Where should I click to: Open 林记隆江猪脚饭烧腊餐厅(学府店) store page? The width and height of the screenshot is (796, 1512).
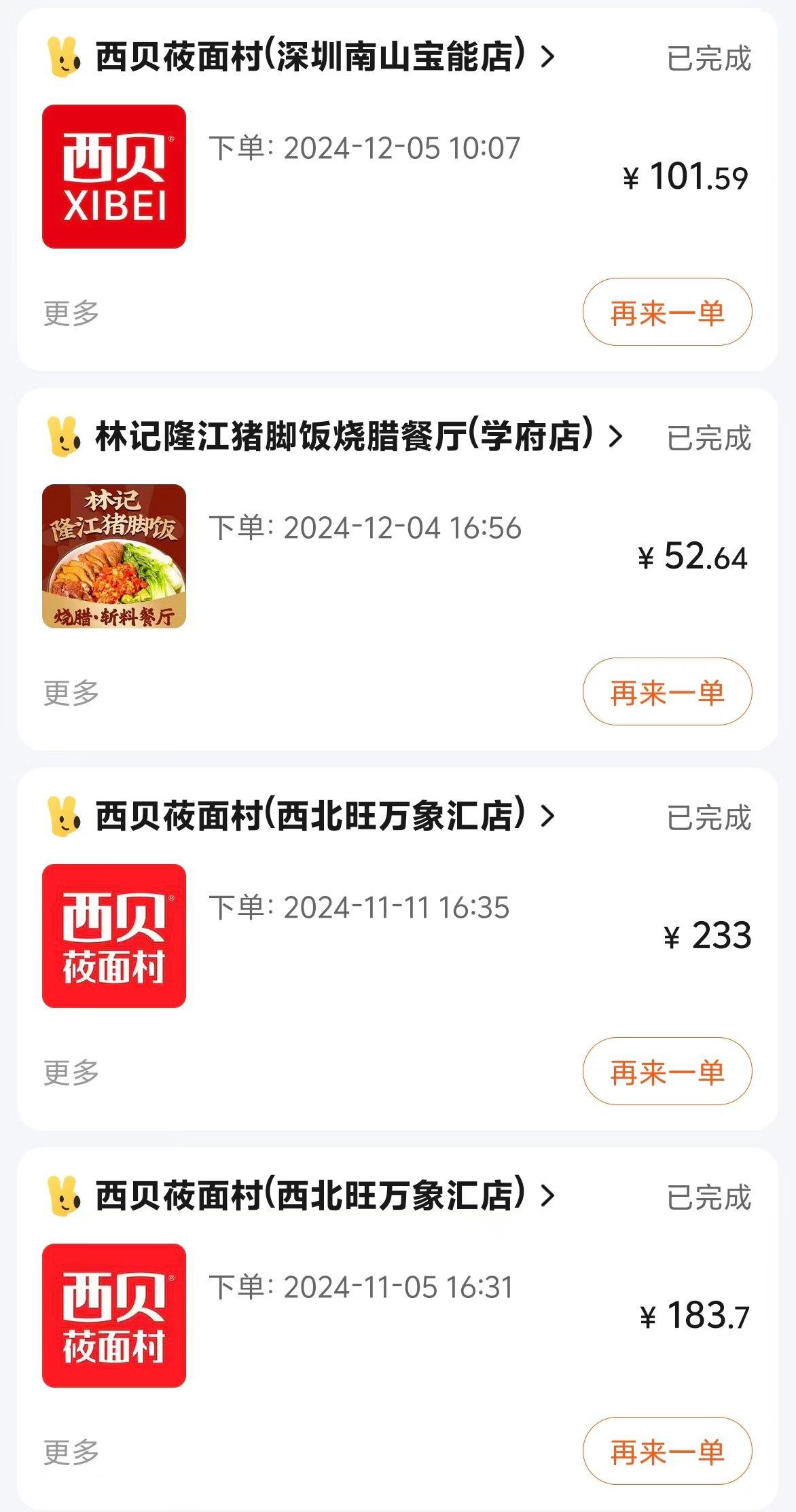pyautogui.click(x=344, y=436)
